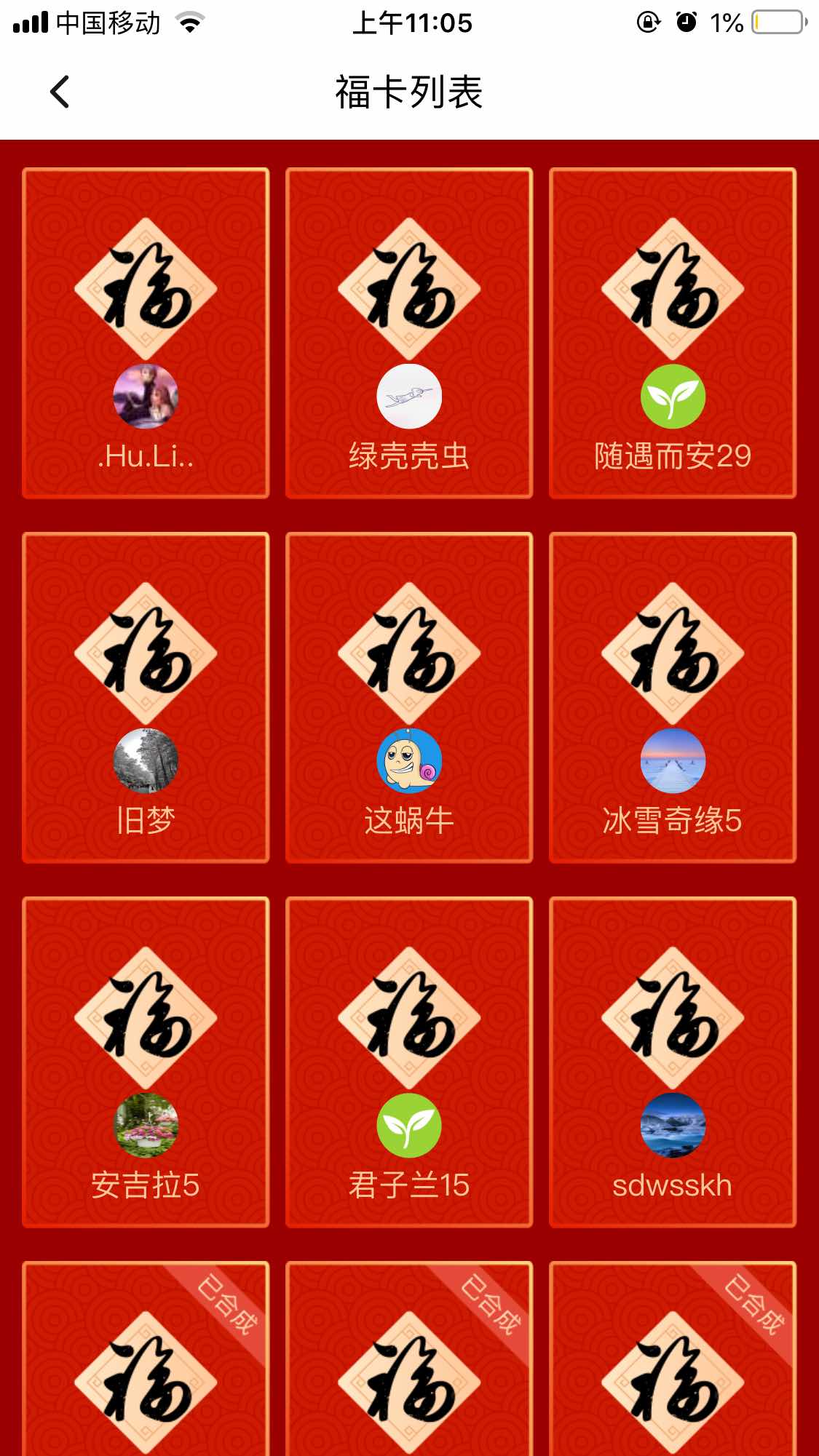Tap the 这蜗牛 福 card
The width and height of the screenshot is (819, 1456).
[x=409, y=697]
